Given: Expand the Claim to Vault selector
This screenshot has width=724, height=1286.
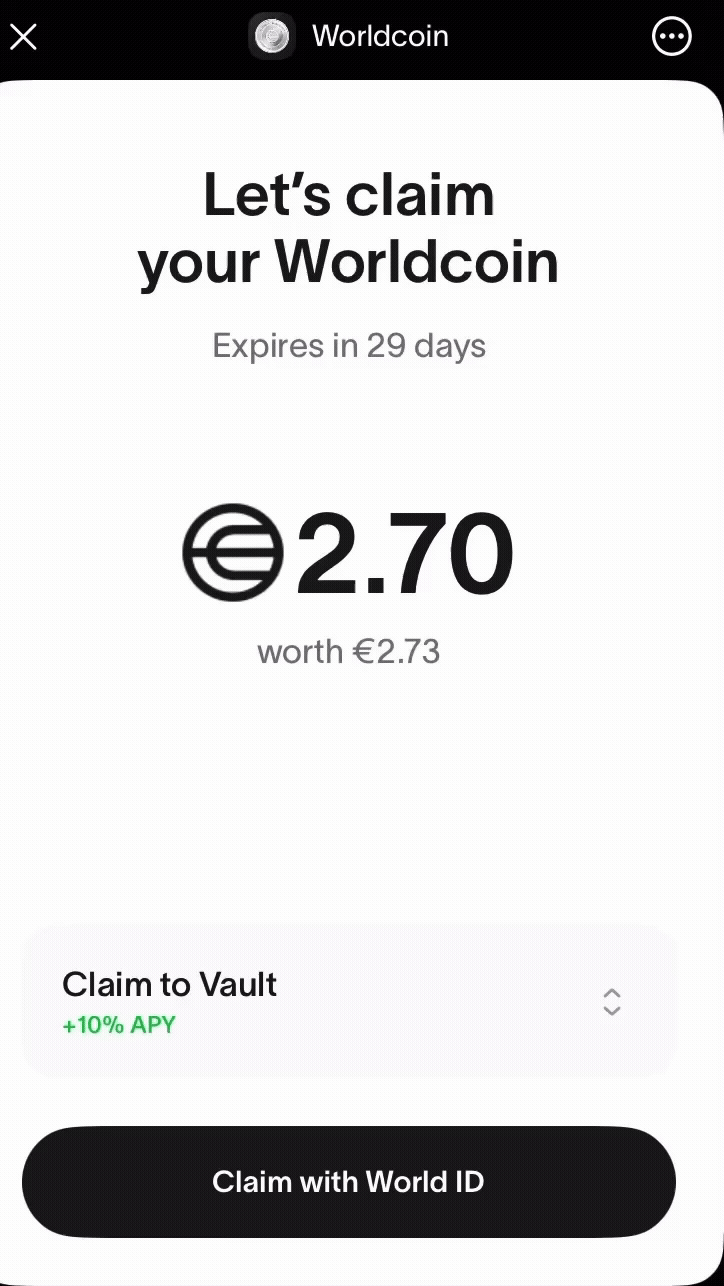Looking at the screenshot, I should pos(611,1002).
